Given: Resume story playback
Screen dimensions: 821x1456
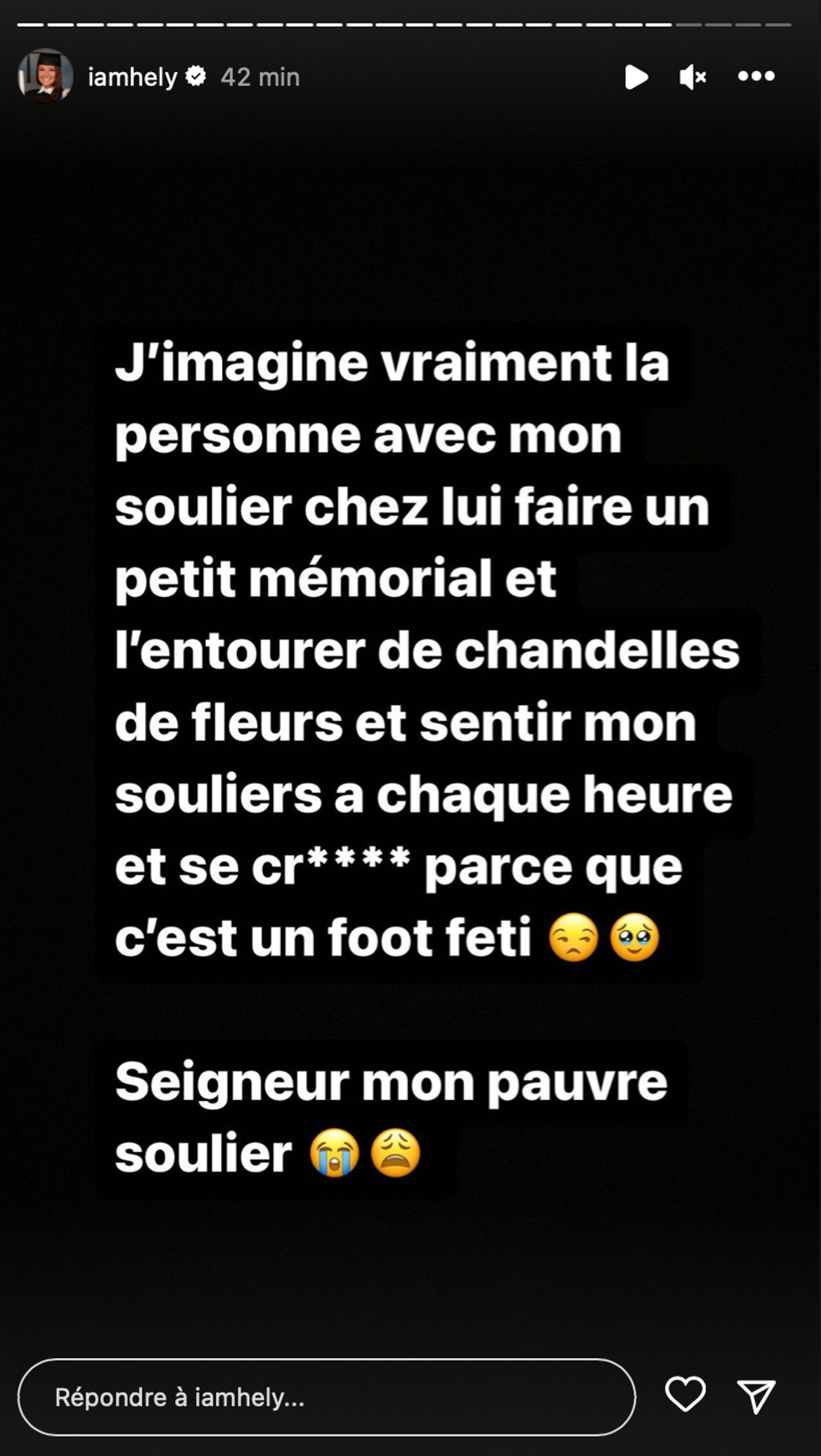Looking at the screenshot, I should 636,77.
